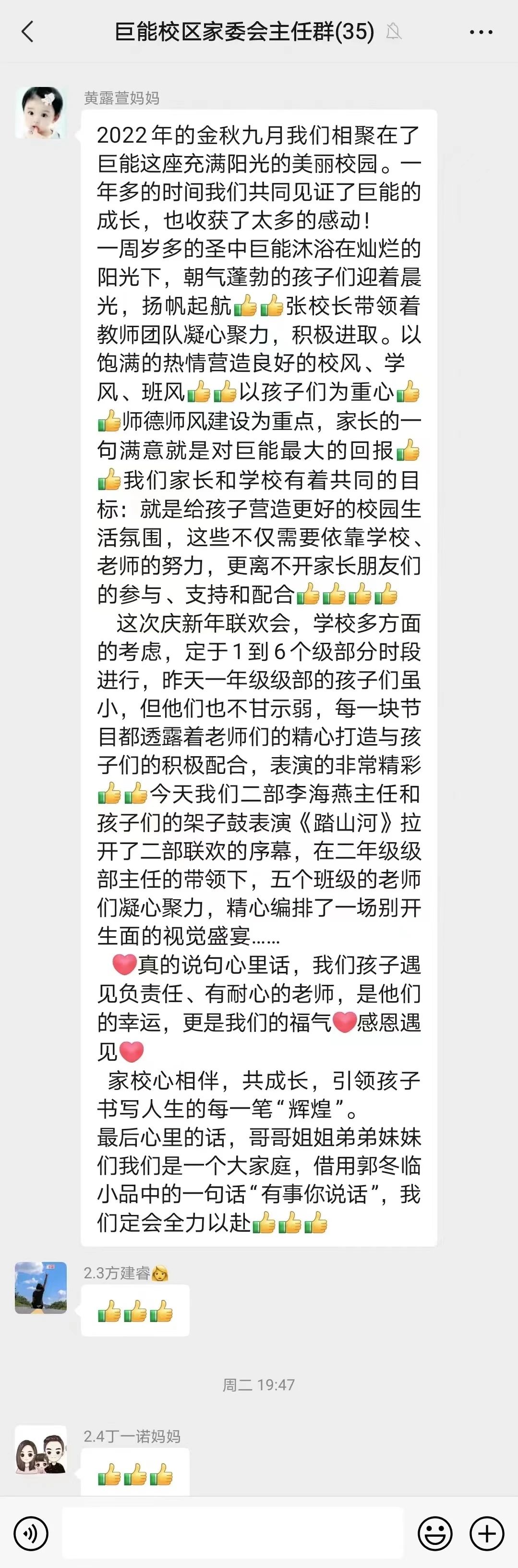Open the plus attachment menu
Viewport: 518px width, 1568px height.
(x=486, y=1533)
